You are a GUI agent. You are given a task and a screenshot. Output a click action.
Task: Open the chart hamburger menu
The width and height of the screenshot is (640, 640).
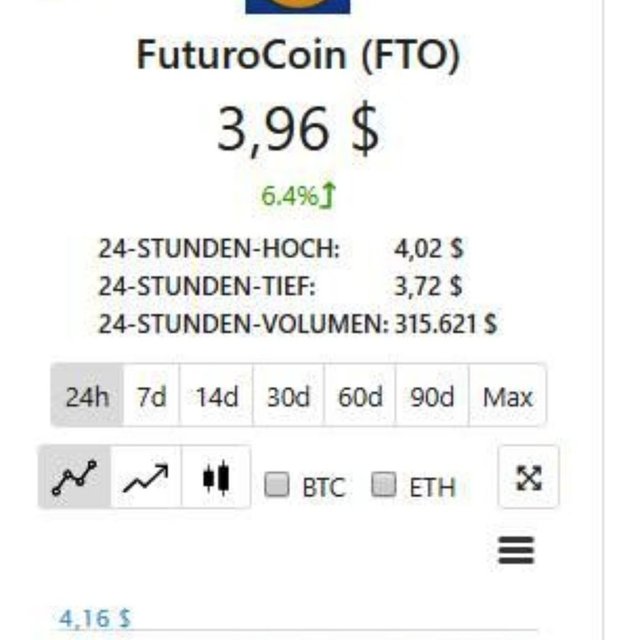click(516, 550)
